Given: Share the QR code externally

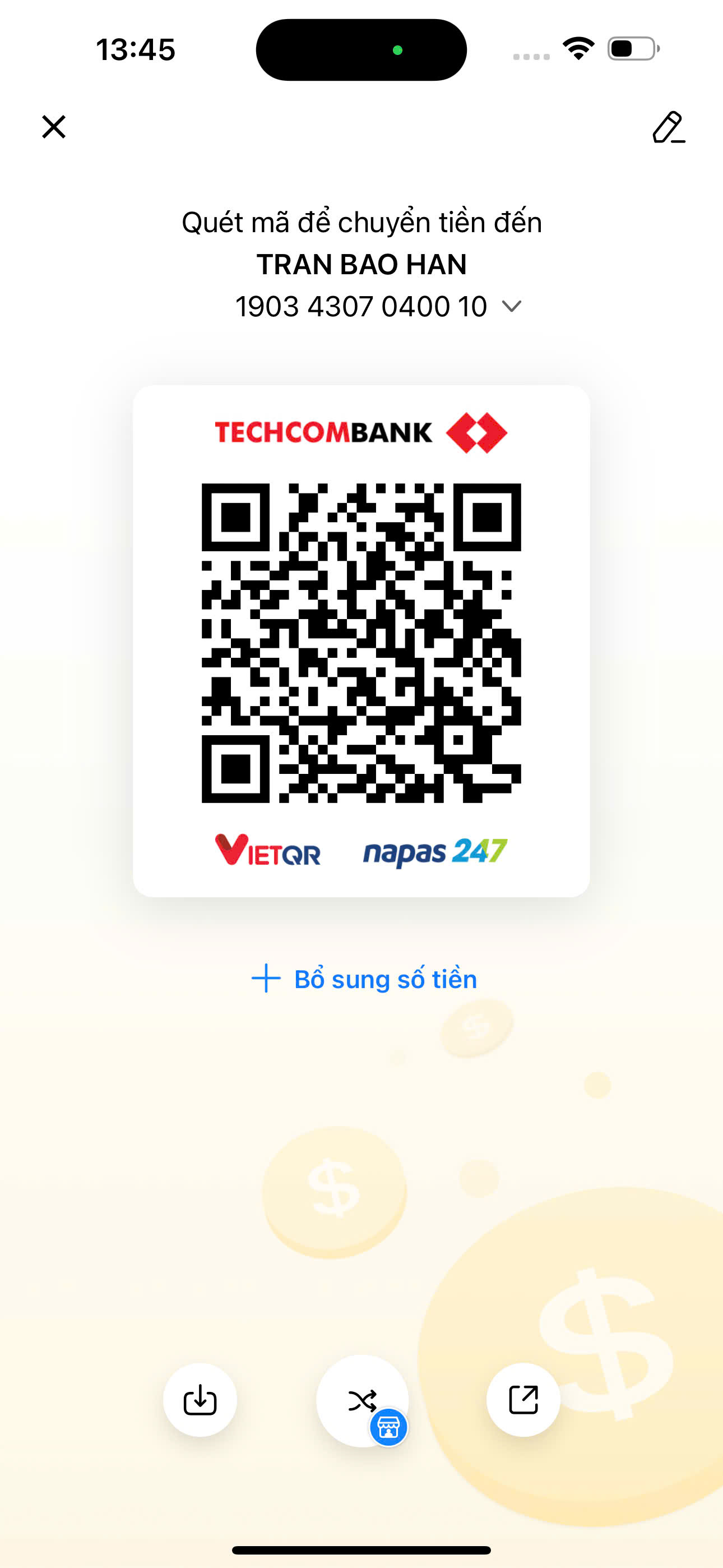Looking at the screenshot, I should pos(523,1399).
